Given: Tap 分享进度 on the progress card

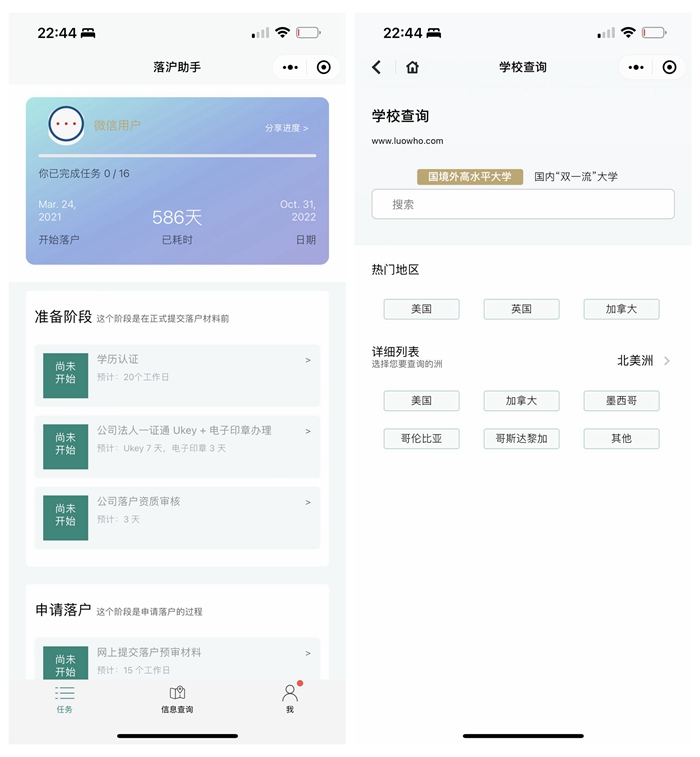Looking at the screenshot, I should click(x=286, y=128).
